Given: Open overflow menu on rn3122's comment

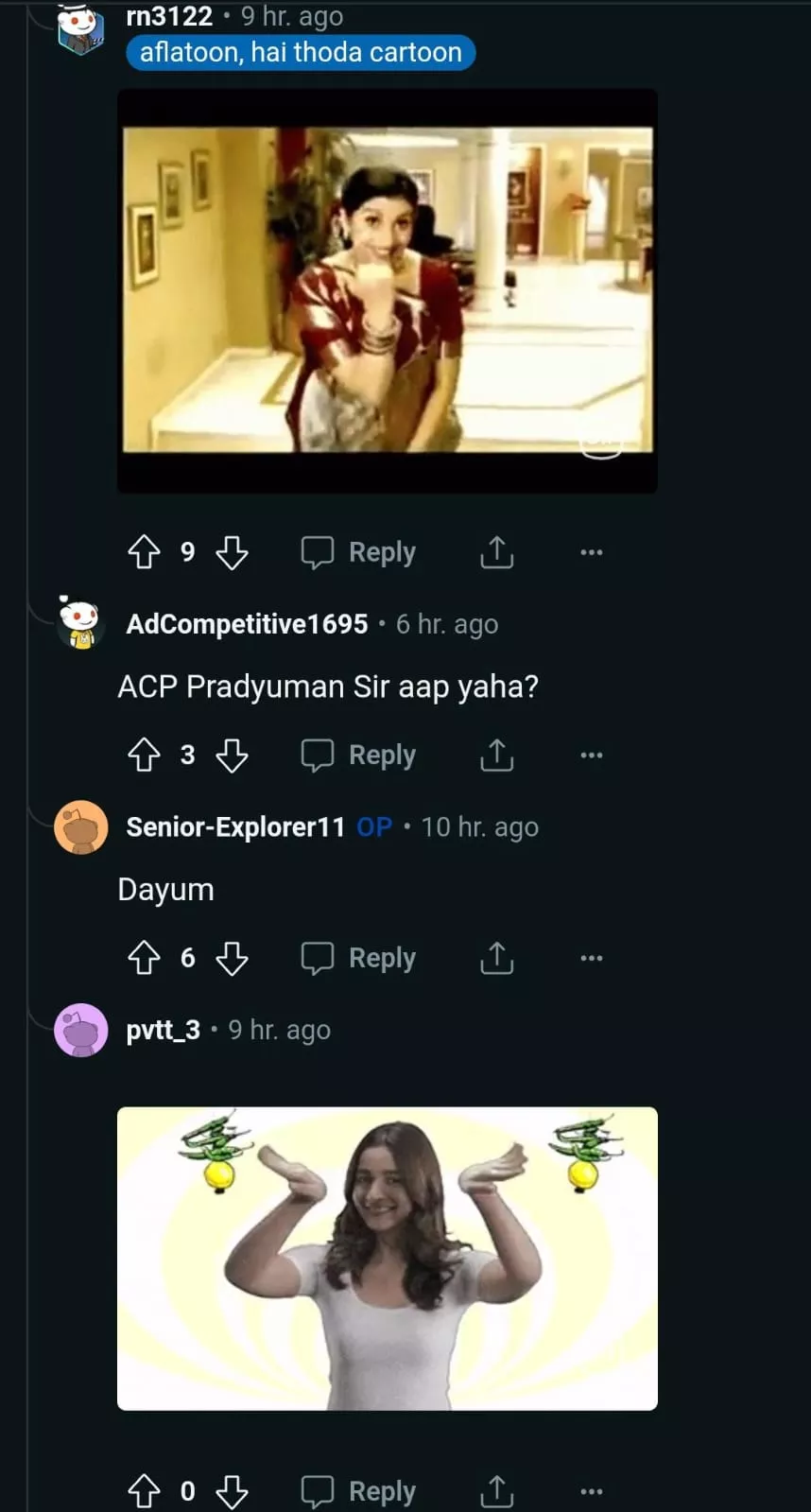Looking at the screenshot, I should pyautogui.click(x=592, y=552).
